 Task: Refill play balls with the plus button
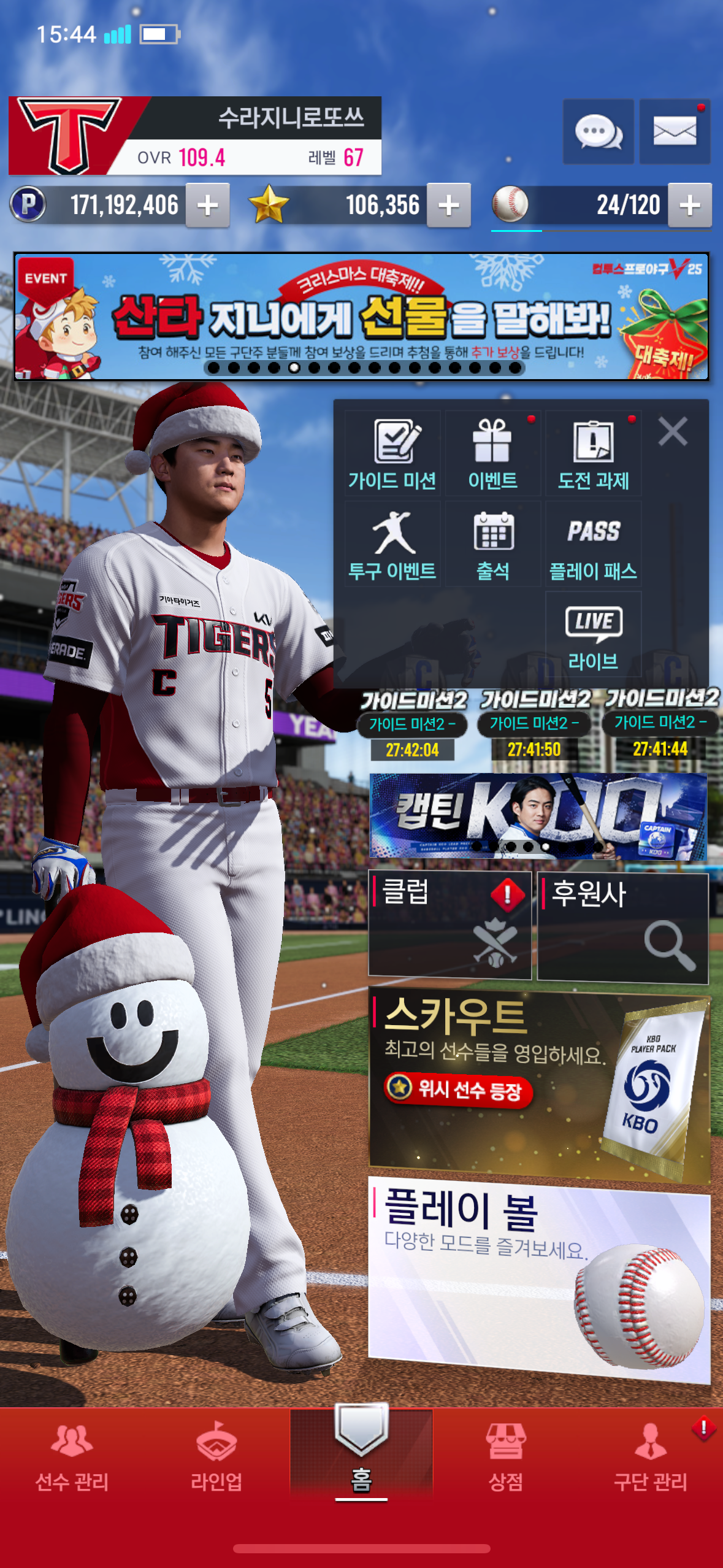[x=689, y=206]
